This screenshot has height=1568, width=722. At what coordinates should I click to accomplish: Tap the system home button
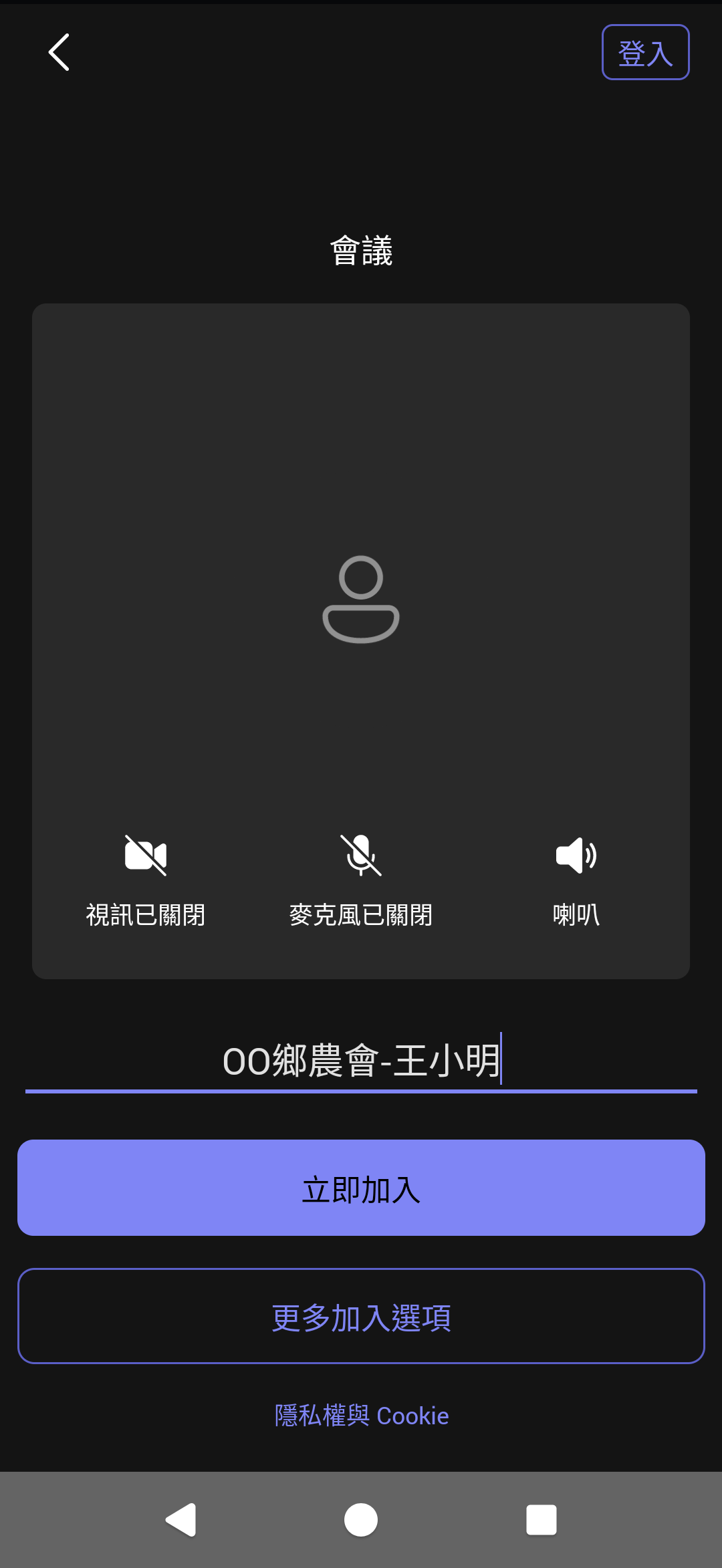[361, 1520]
